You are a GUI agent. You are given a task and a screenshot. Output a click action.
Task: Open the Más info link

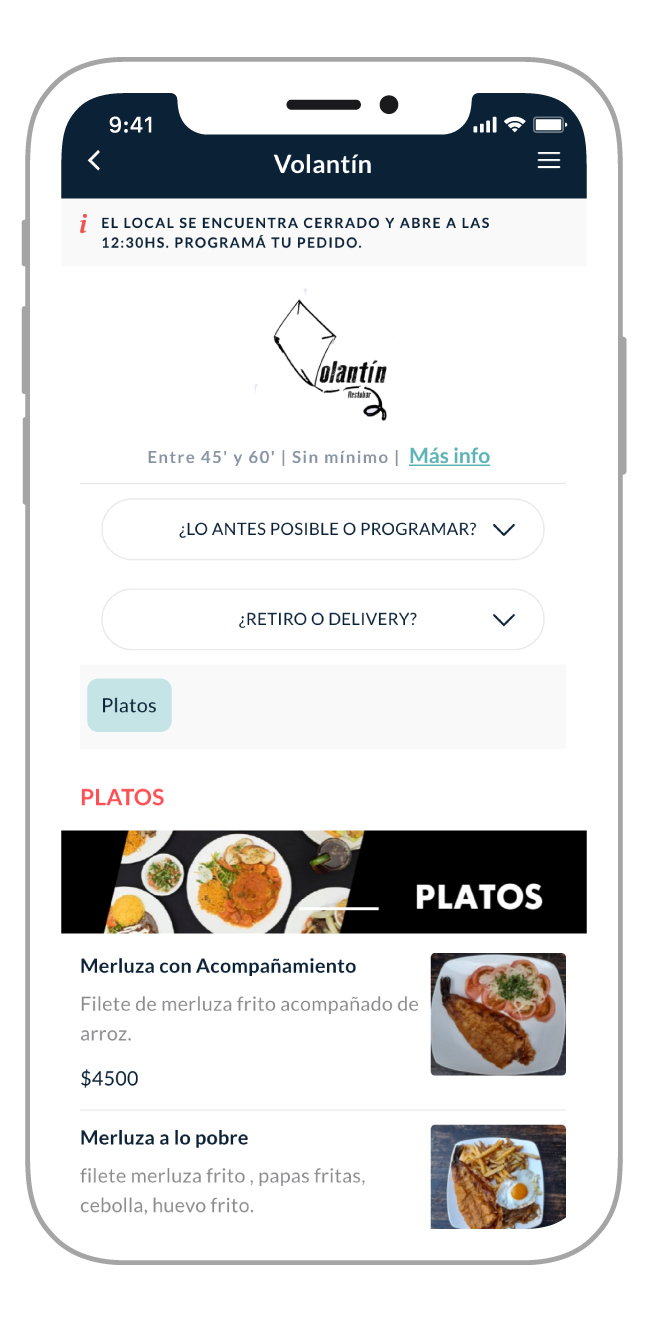(449, 456)
